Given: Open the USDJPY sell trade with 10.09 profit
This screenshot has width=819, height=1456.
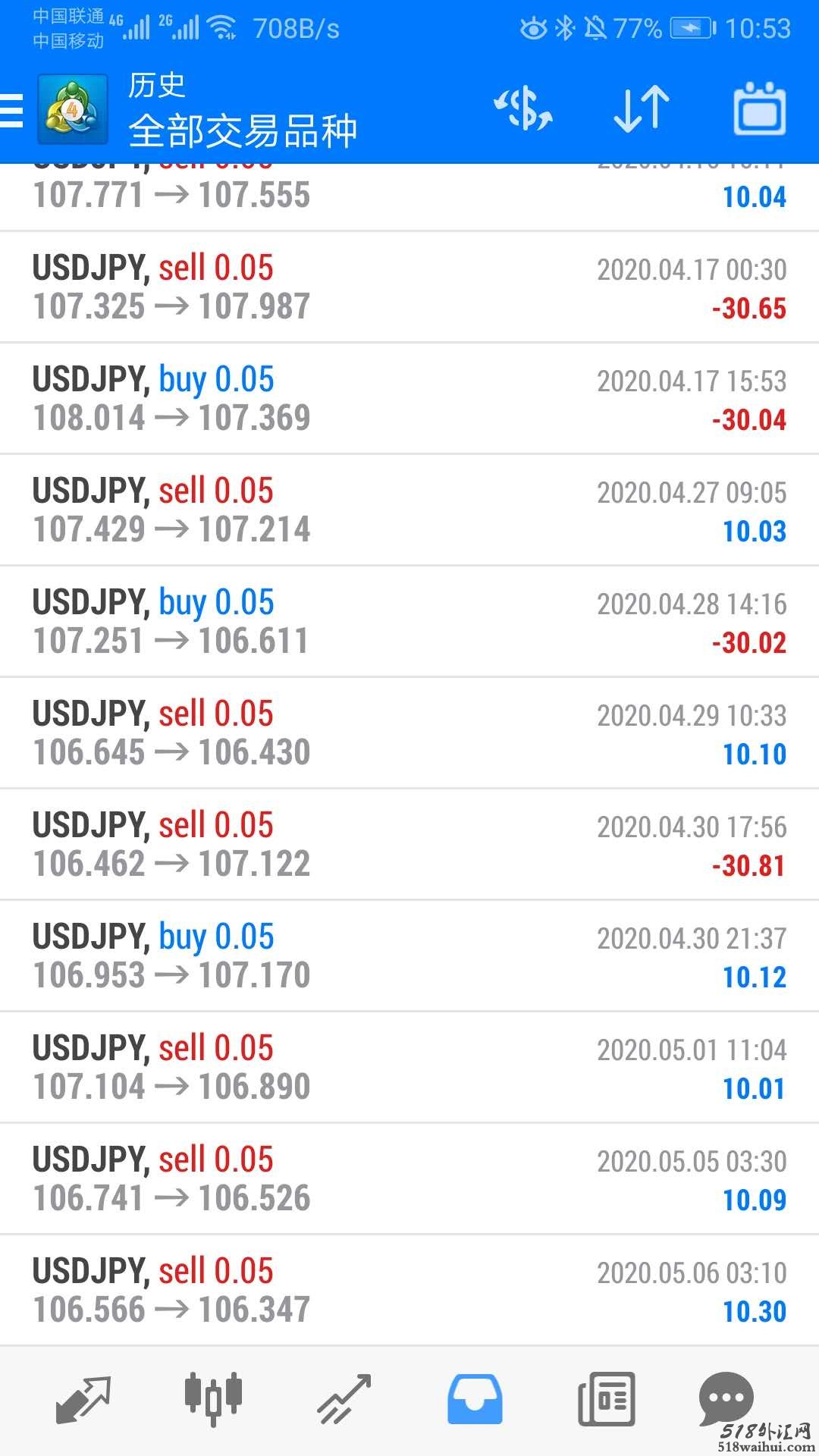Looking at the screenshot, I should [409, 1179].
